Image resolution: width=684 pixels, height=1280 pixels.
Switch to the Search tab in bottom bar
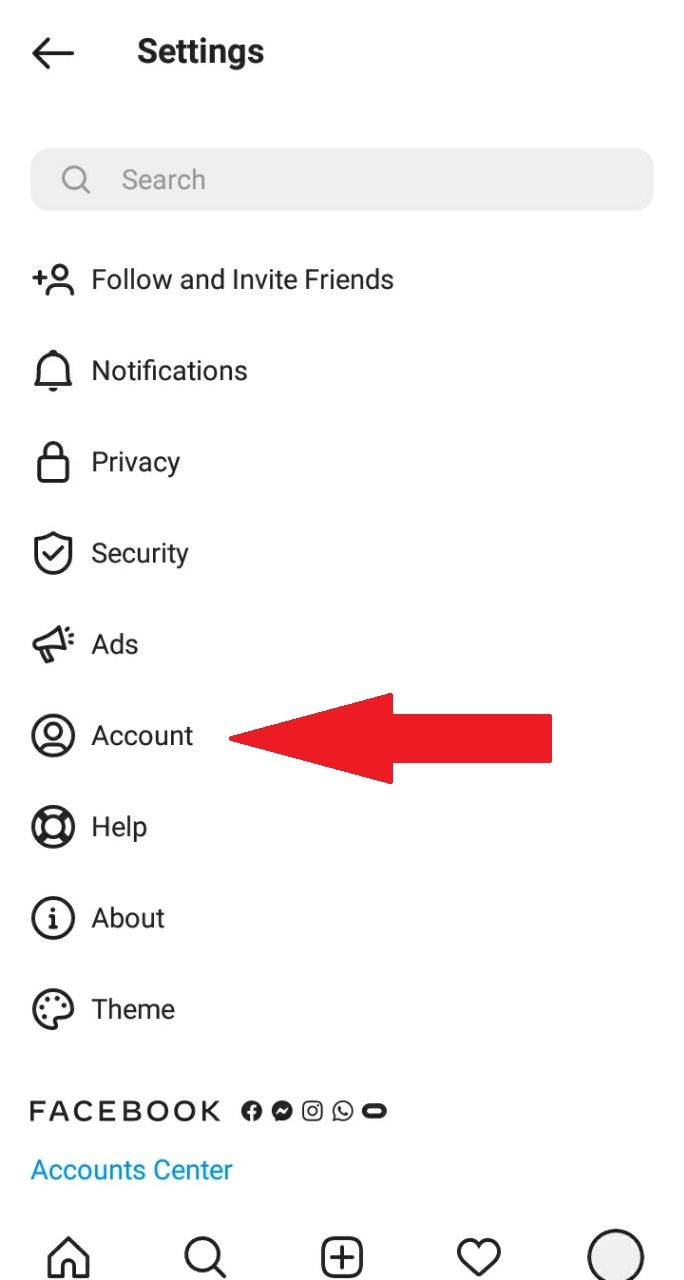205,1257
